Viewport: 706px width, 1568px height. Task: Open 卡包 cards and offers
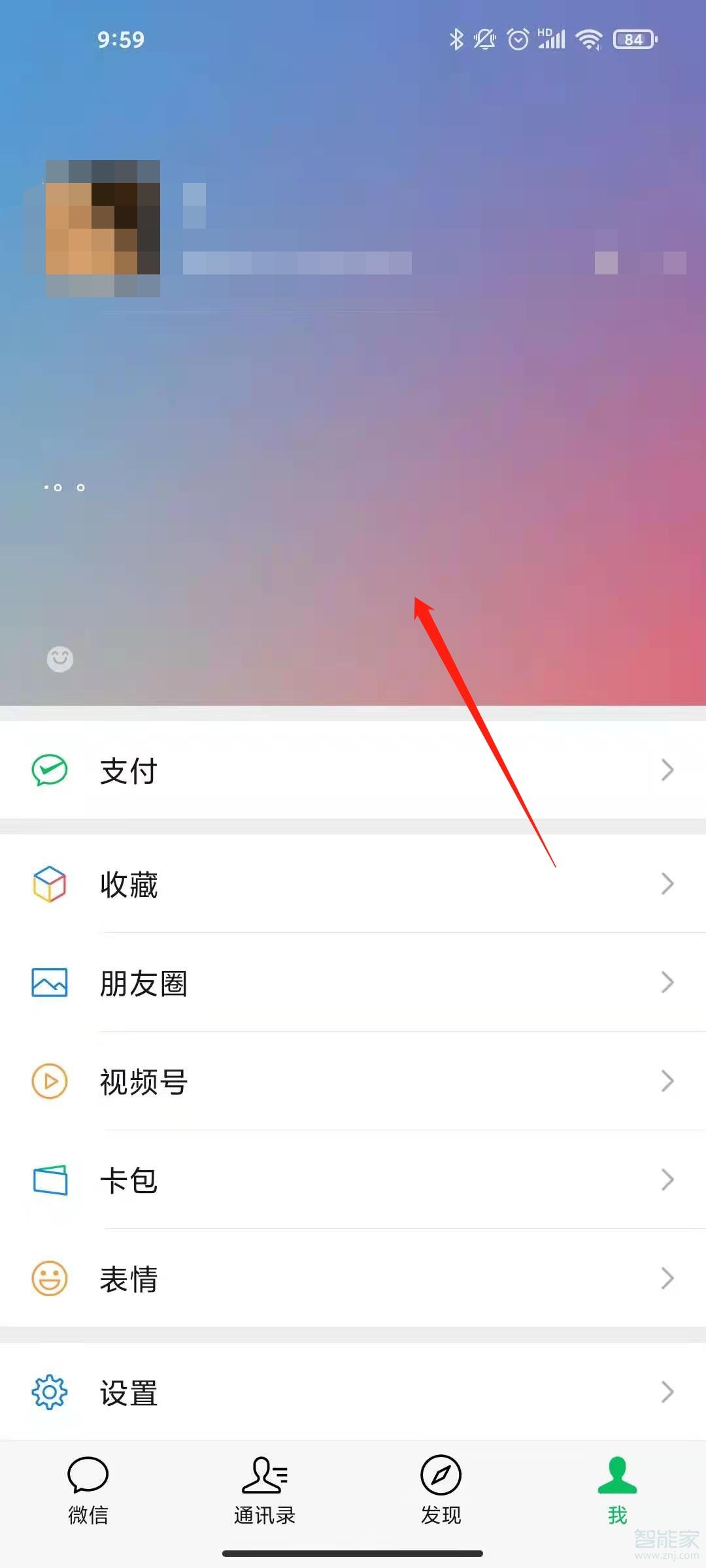(x=353, y=1180)
